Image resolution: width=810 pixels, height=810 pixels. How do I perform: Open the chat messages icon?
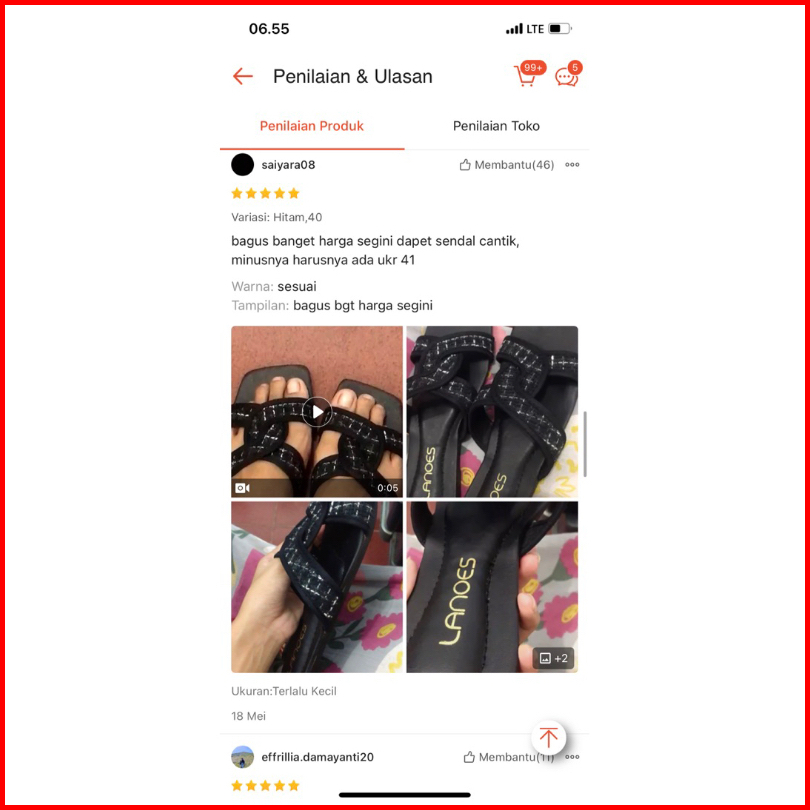(567, 77)
